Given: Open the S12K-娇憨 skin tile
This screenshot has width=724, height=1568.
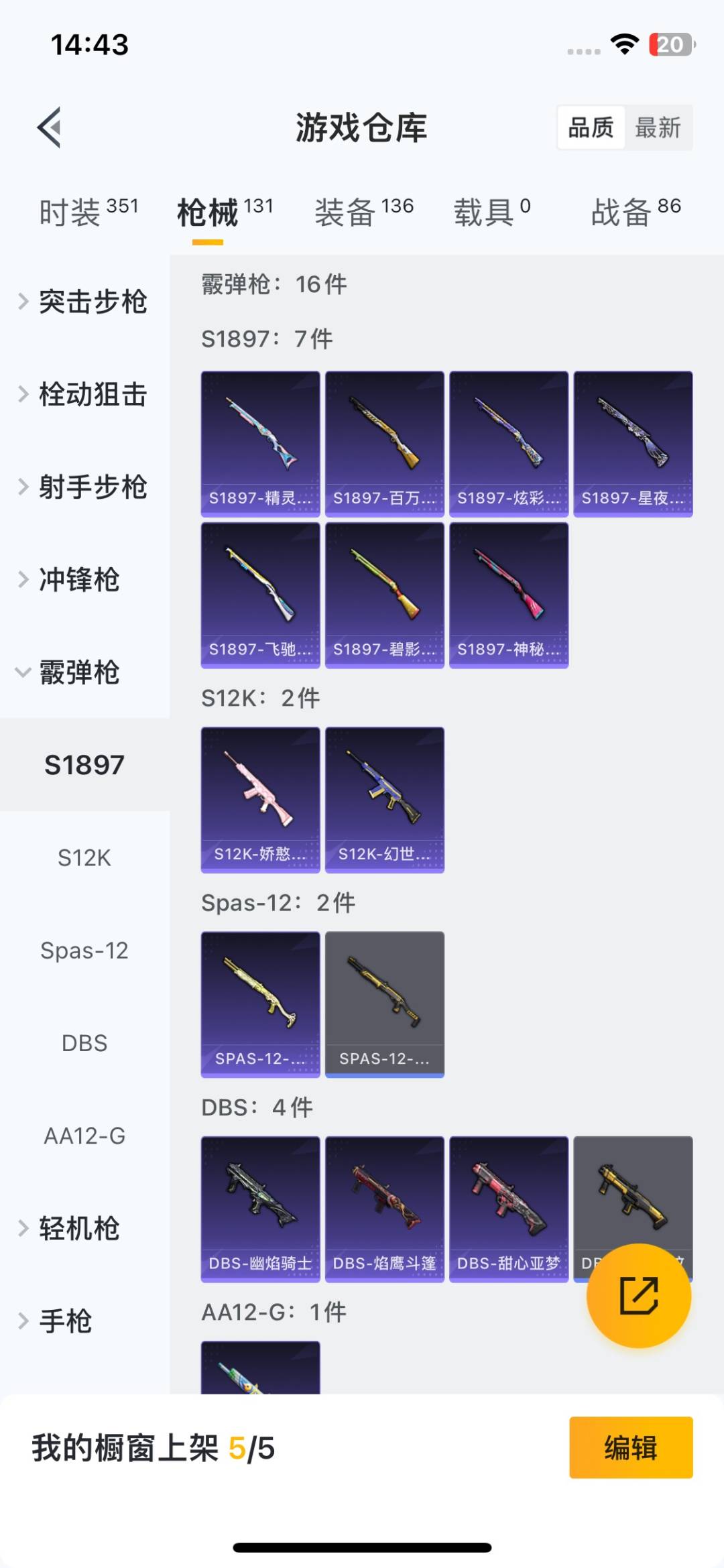Looking at the screenshot, I should pos(260,800).
